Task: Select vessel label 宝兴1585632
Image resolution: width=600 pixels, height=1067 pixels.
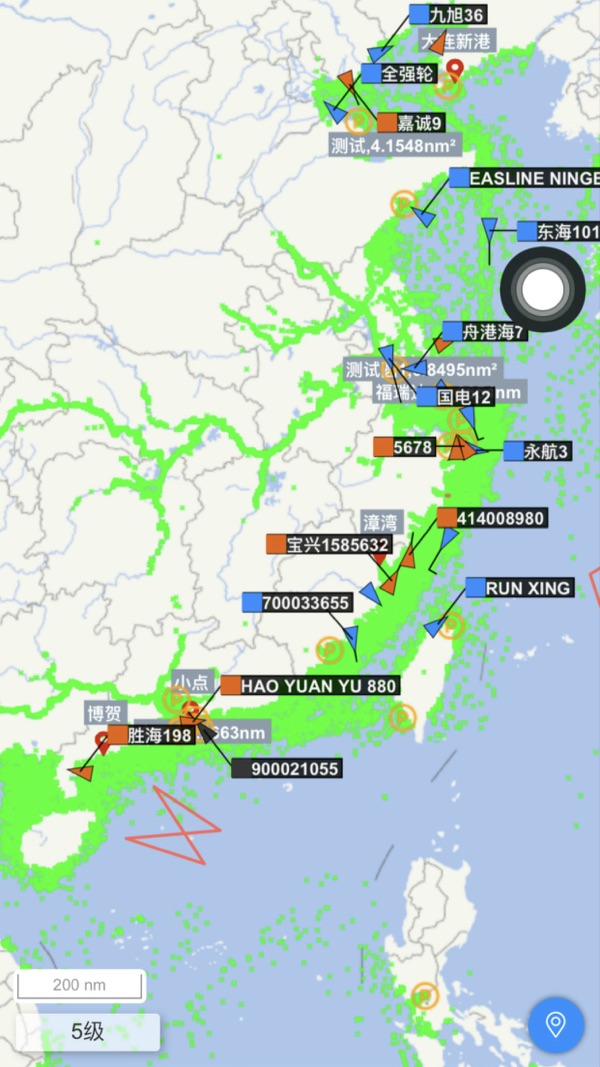Action: pos(329,544)
